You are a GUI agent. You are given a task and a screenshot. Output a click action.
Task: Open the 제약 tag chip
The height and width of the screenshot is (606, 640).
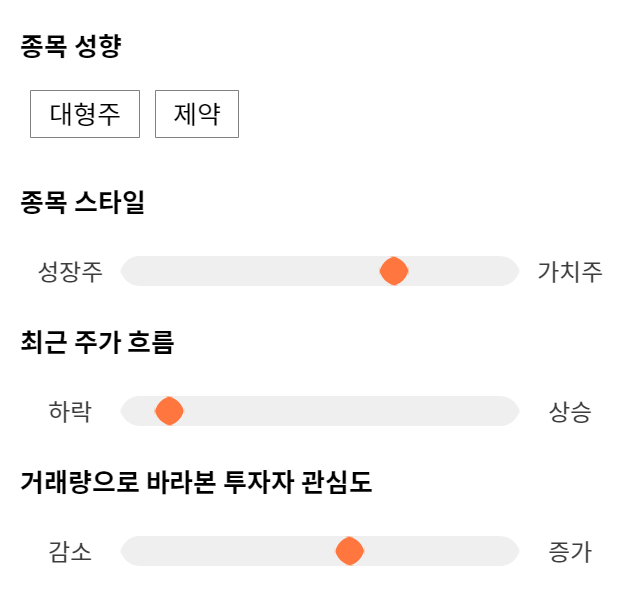coord(197,114)
